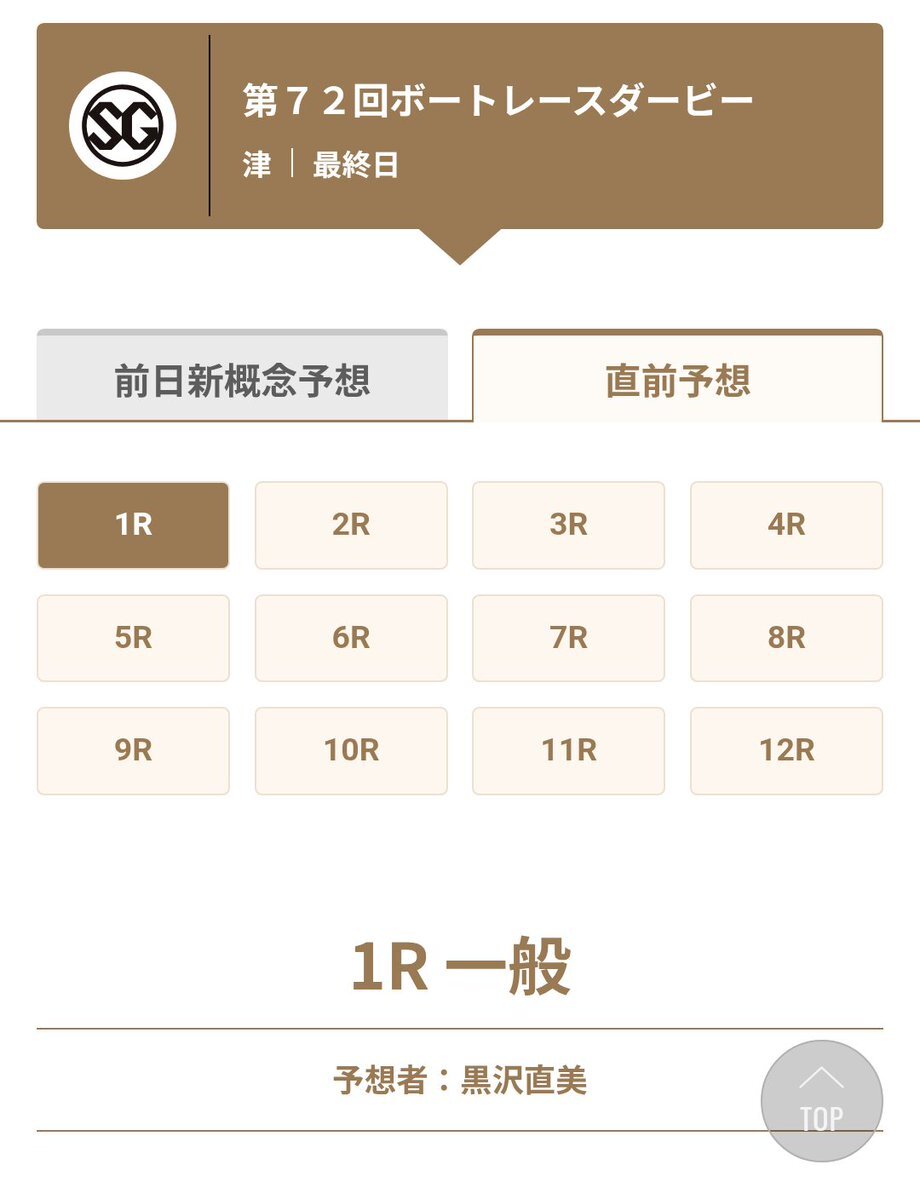Choose the 3R button
Viewport: 920px width, 1199px height.
568,525
